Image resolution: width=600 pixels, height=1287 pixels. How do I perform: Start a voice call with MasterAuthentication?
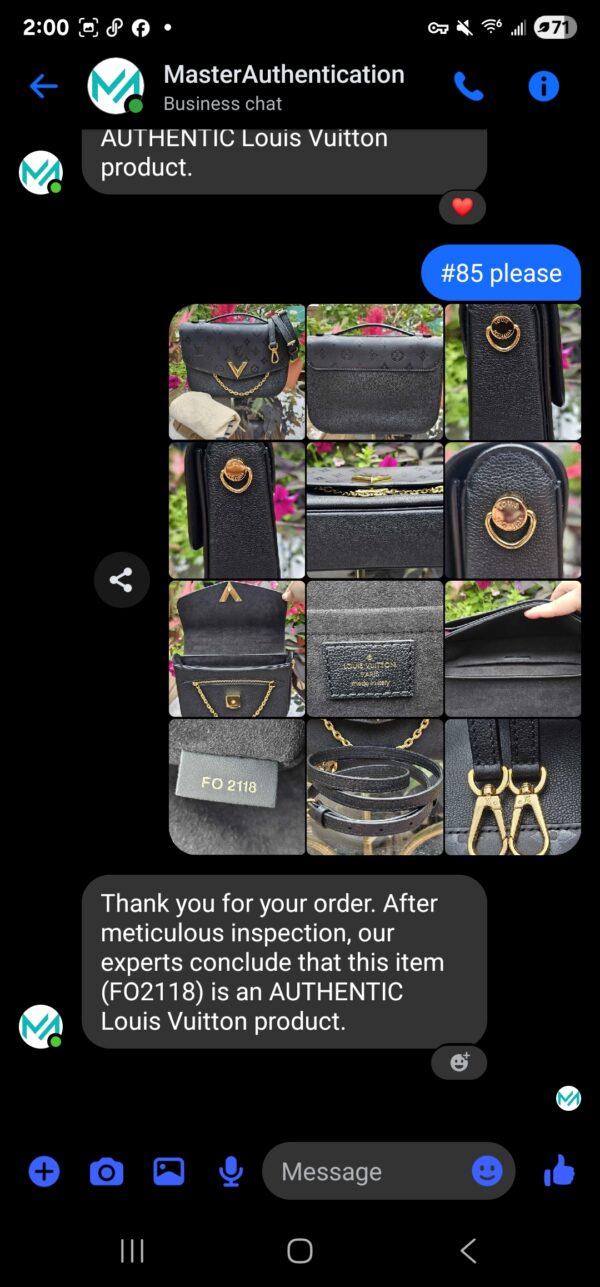pos(468,87)
